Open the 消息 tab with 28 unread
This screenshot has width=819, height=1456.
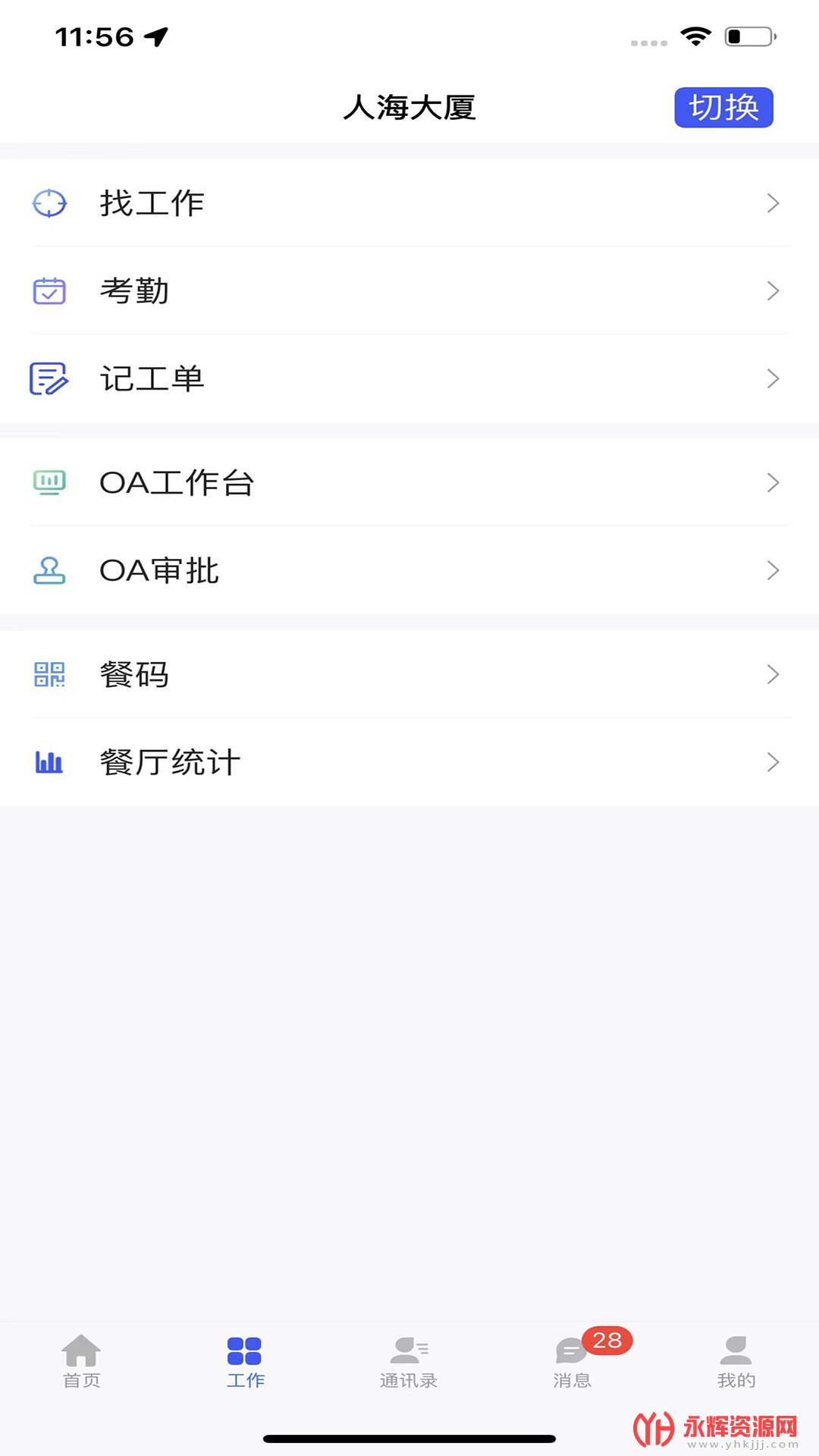coord(573,1362)
